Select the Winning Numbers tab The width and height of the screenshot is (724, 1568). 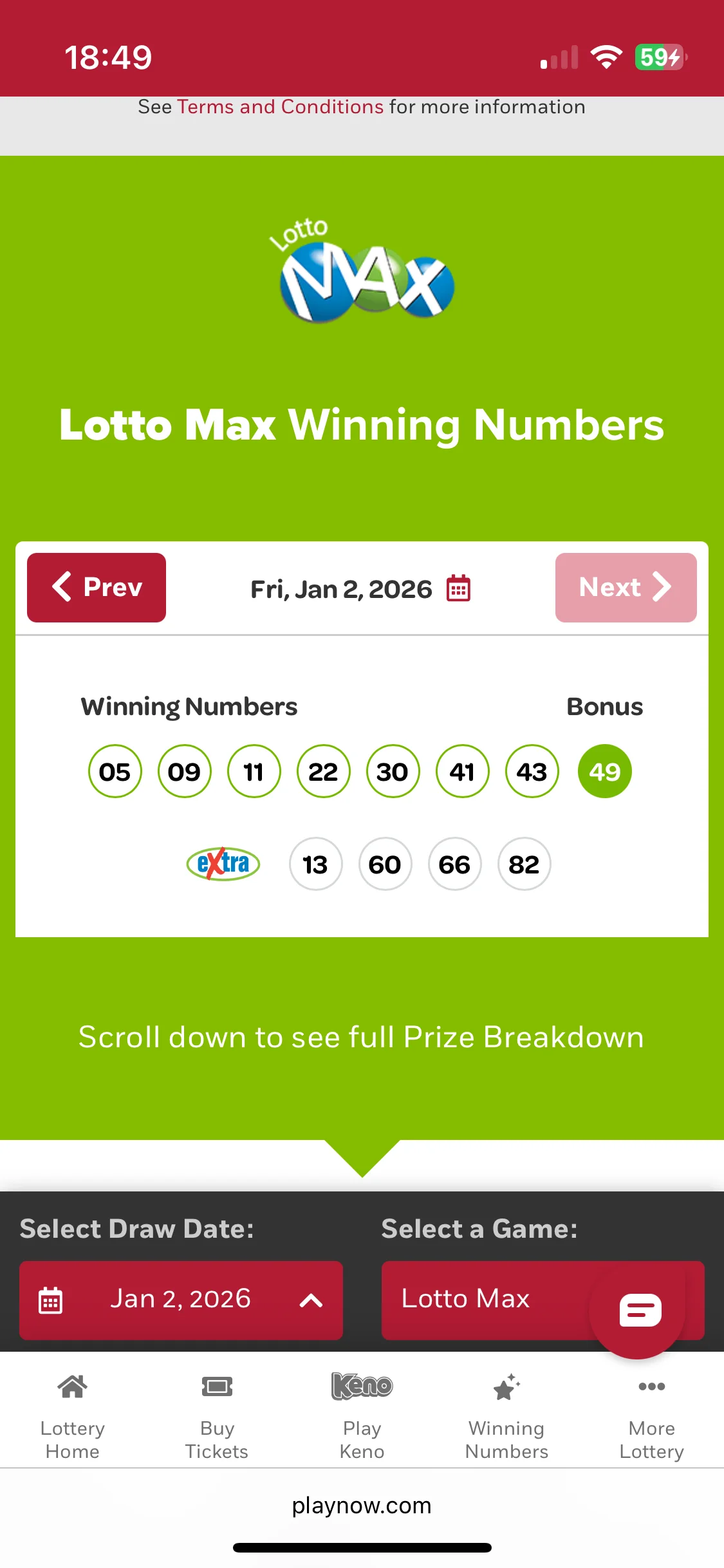click(x=506, y=1416)
